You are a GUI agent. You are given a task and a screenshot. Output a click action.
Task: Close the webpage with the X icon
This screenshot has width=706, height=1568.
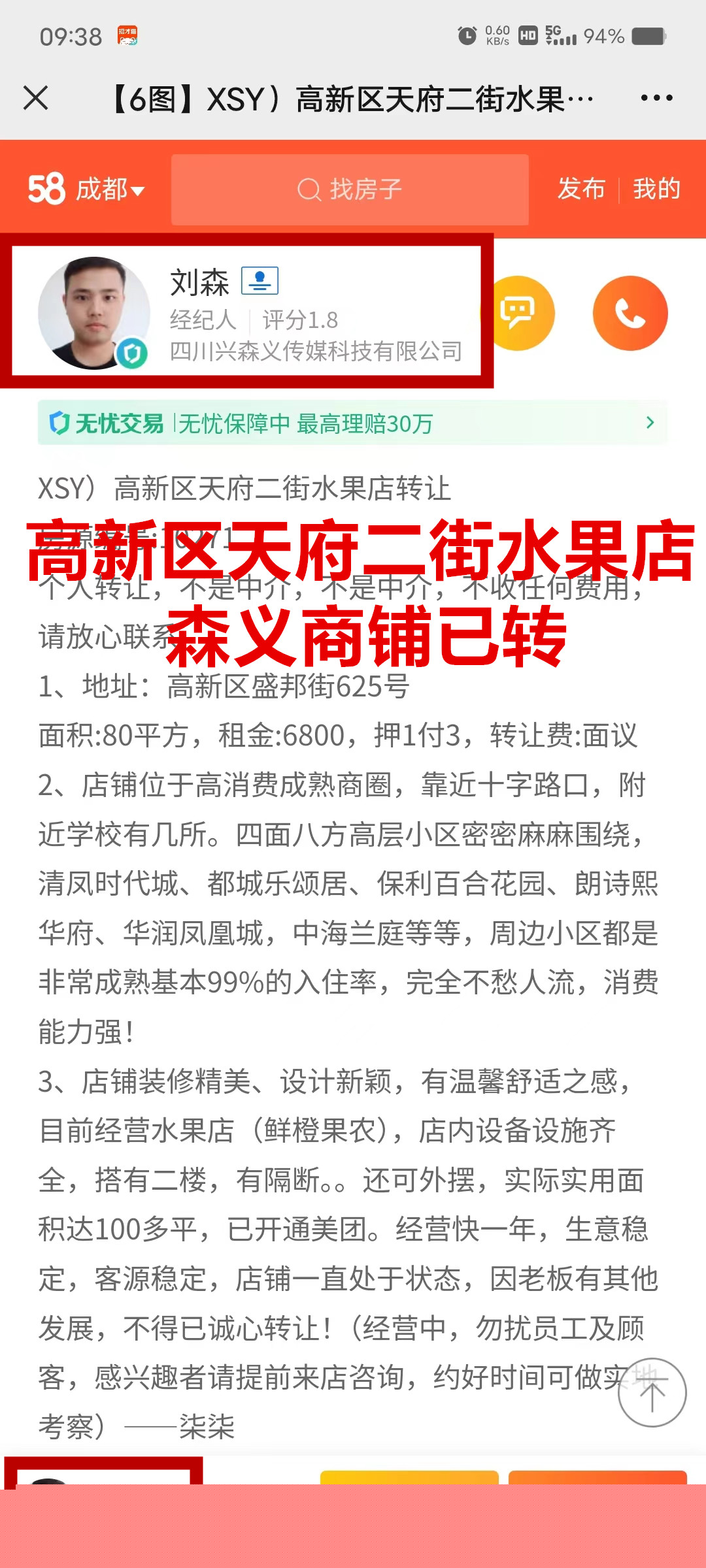pyautogui.click(x=36, y=99)
